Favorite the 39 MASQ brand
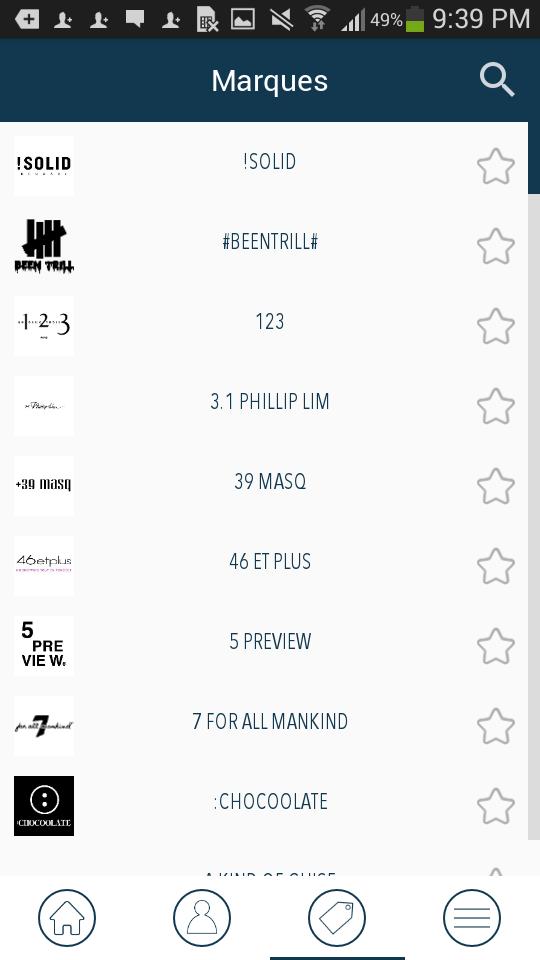Image resolution: width=540 pixels, height=960 pixels. 495,487
